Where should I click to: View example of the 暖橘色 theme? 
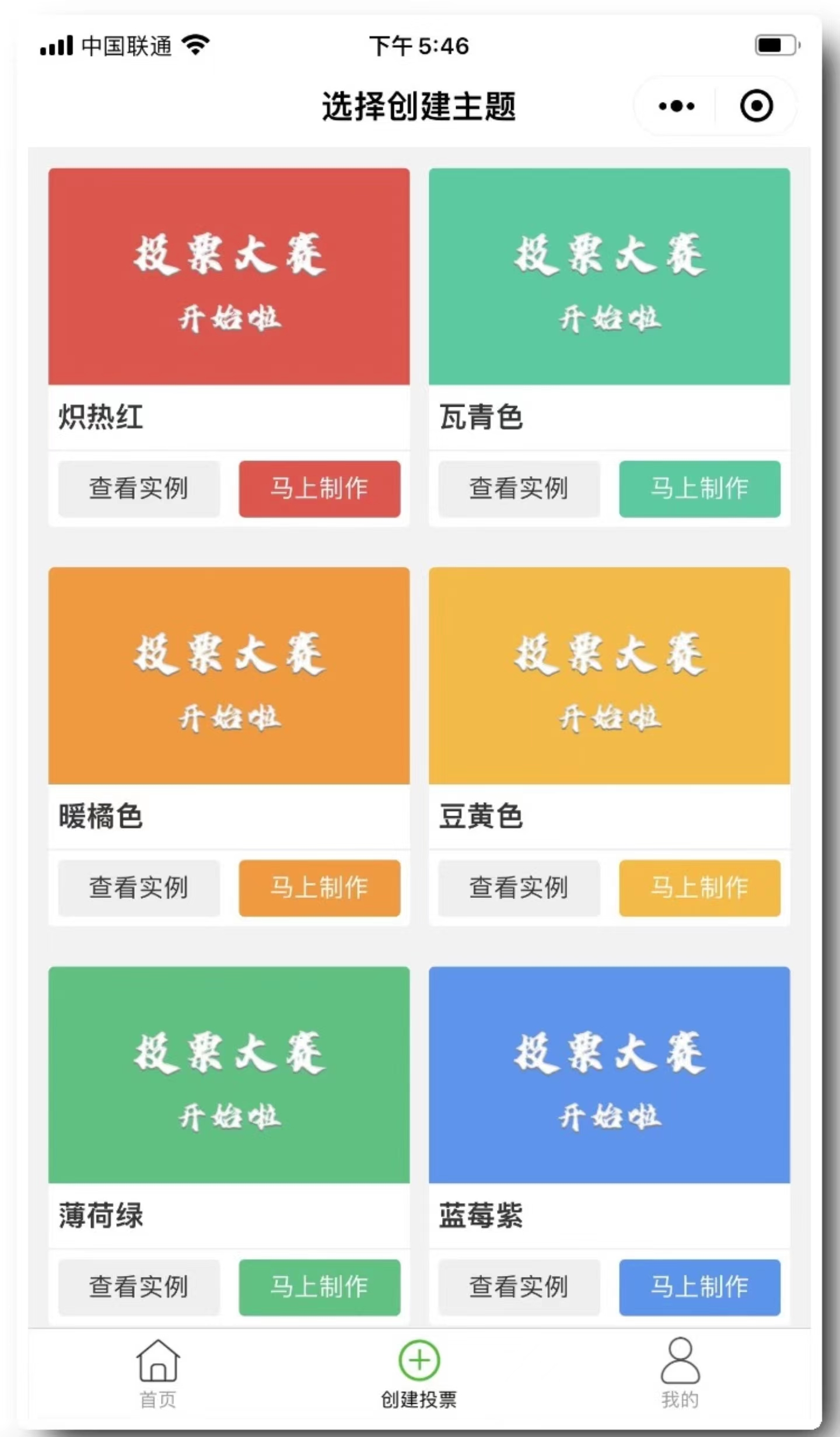[139, 887]
